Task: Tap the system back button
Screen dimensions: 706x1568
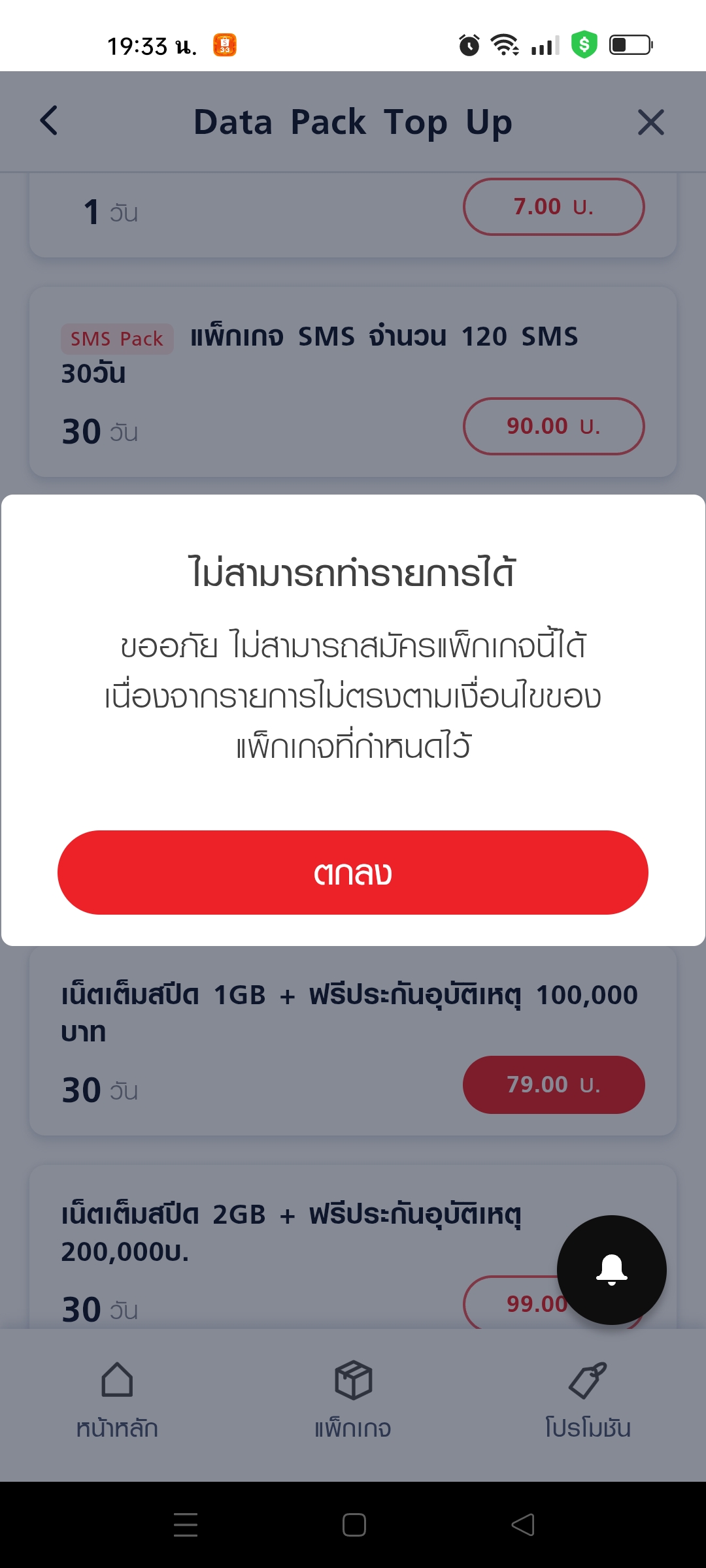Action: (x=523, y=1525)
